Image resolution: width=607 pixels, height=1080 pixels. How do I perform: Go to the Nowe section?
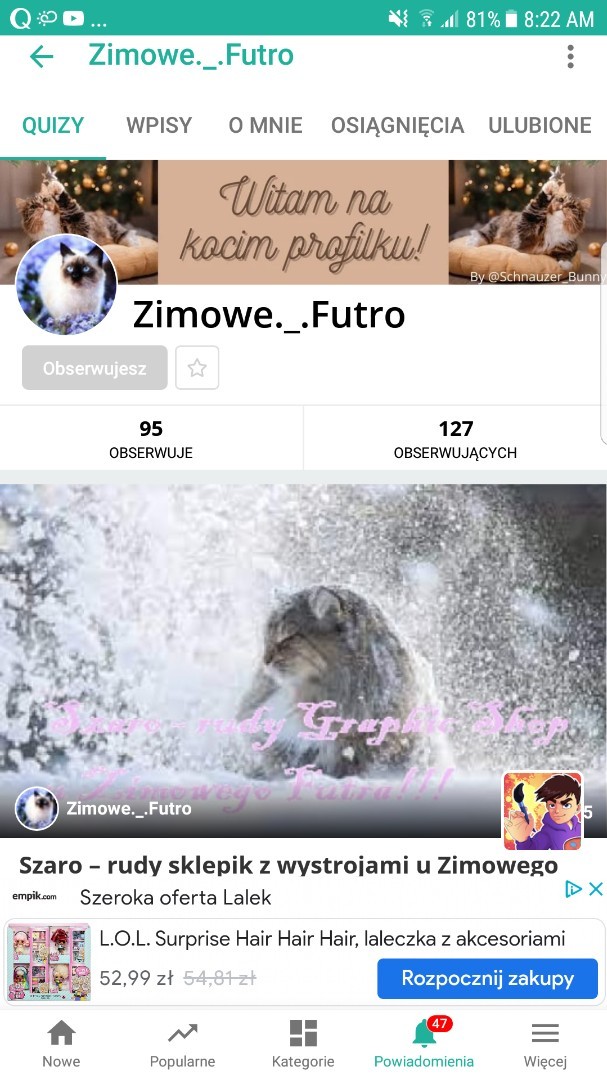coord(61,1044)
